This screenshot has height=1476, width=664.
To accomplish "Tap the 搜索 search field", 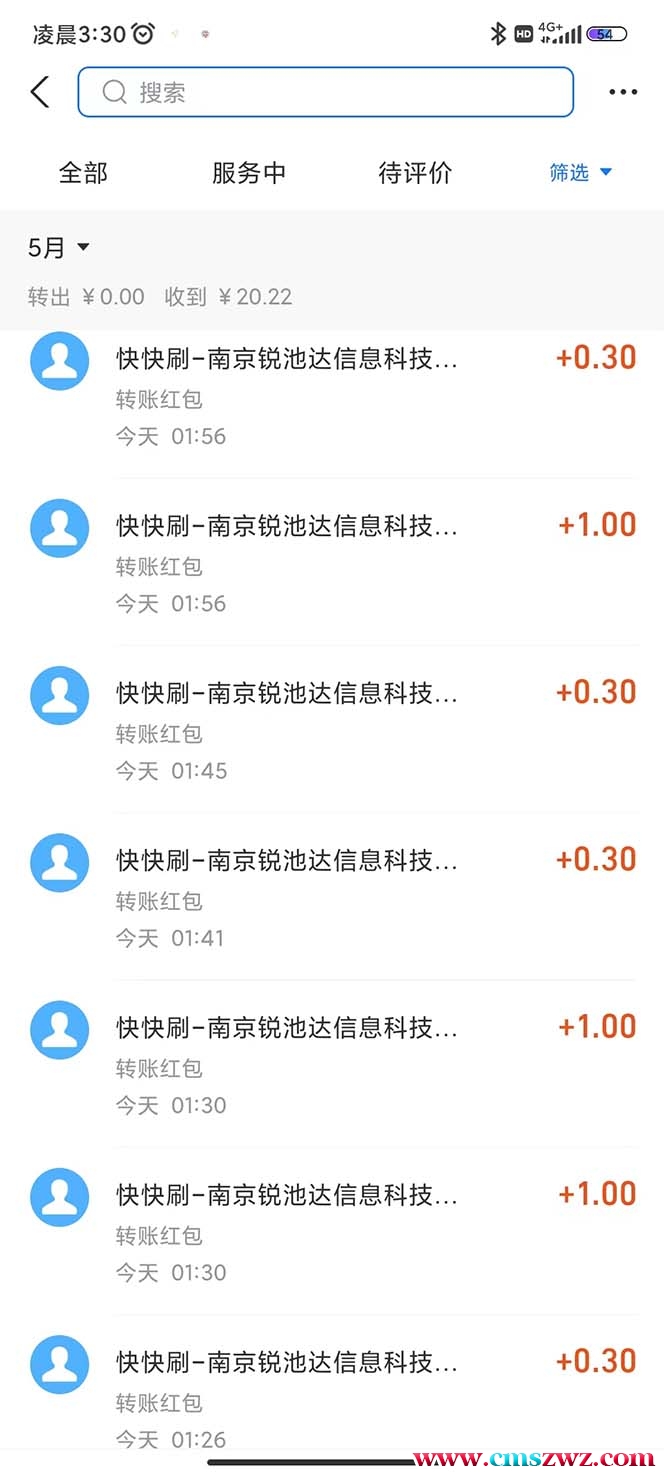I will click(325, 93).
